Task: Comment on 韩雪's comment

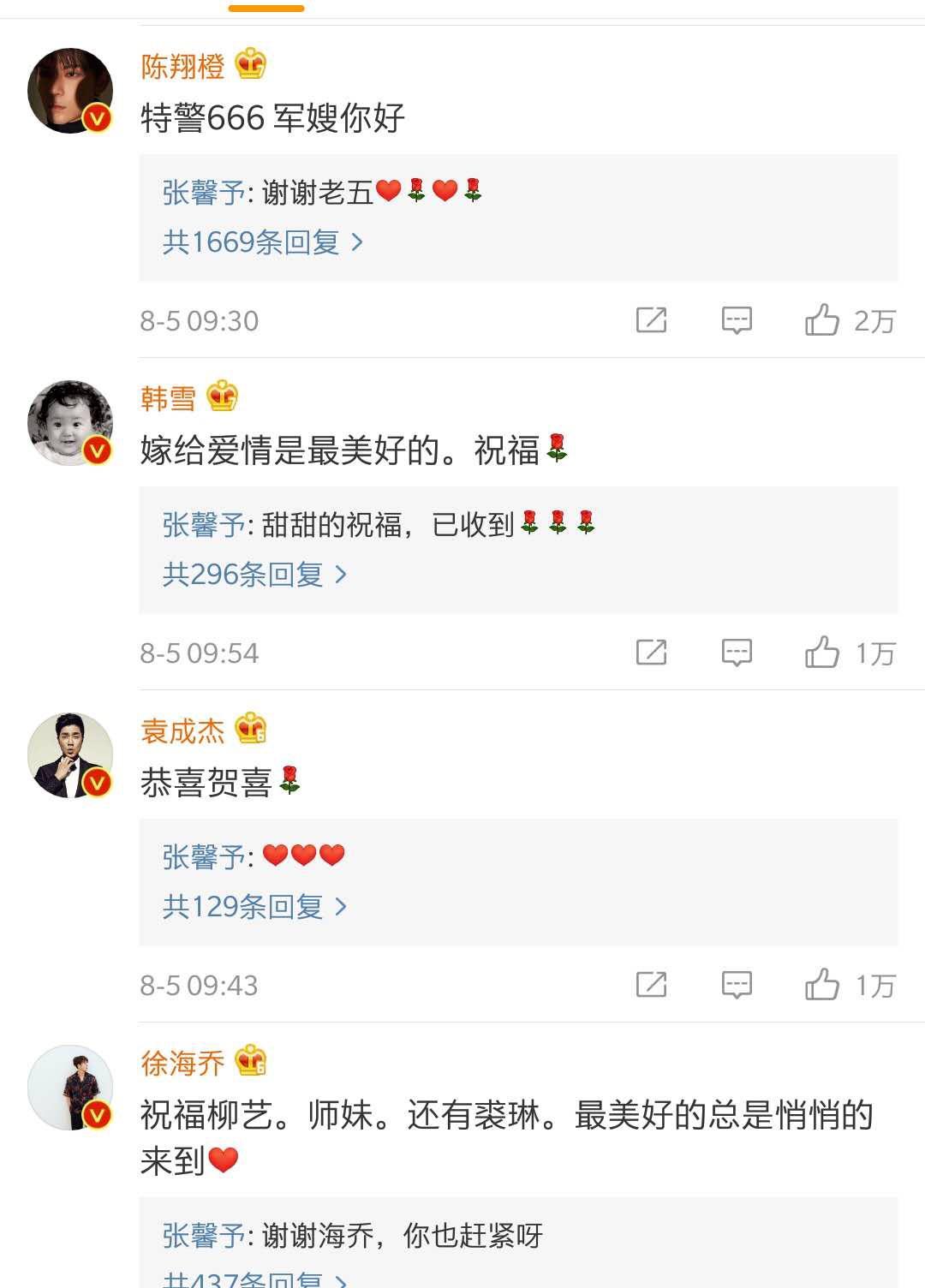Action: pos(737,653)
